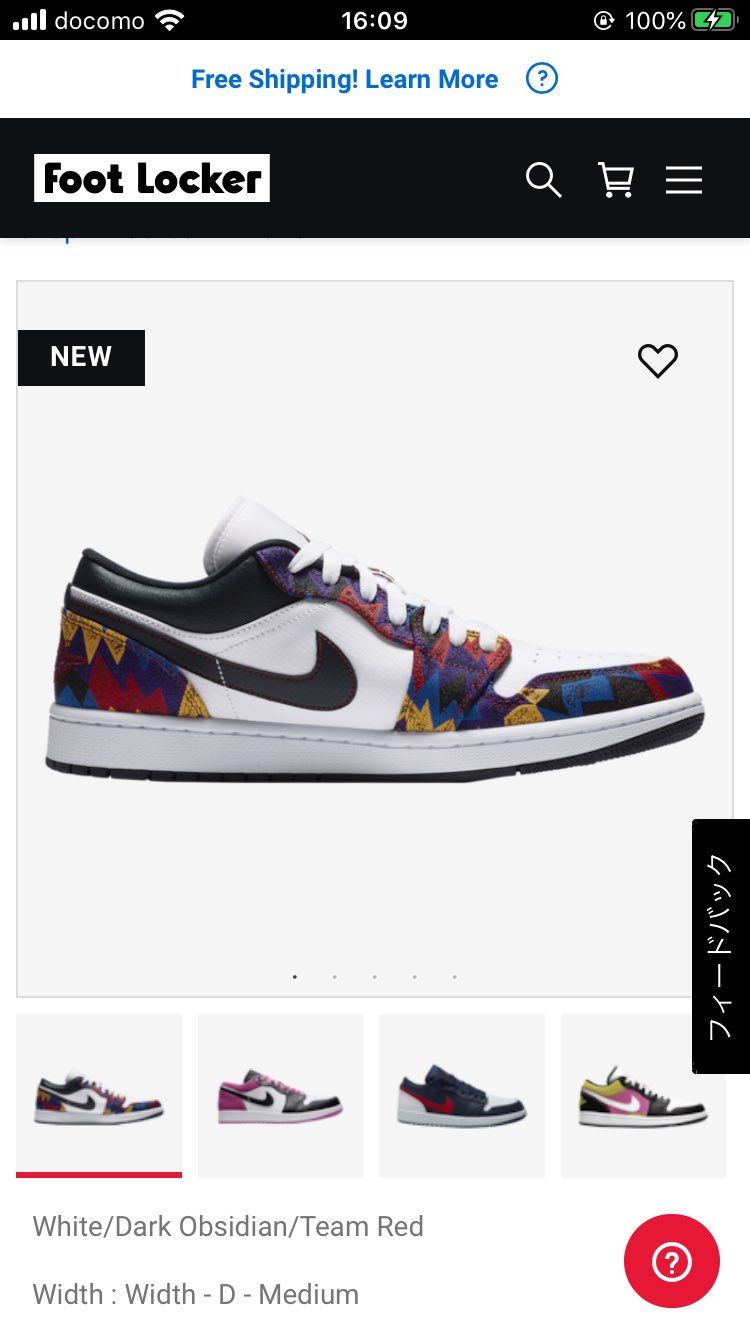The image size is (750, 1334).
Task: Select the multicolor zigzag shoe thumbnail
Action: point(99,1096)
